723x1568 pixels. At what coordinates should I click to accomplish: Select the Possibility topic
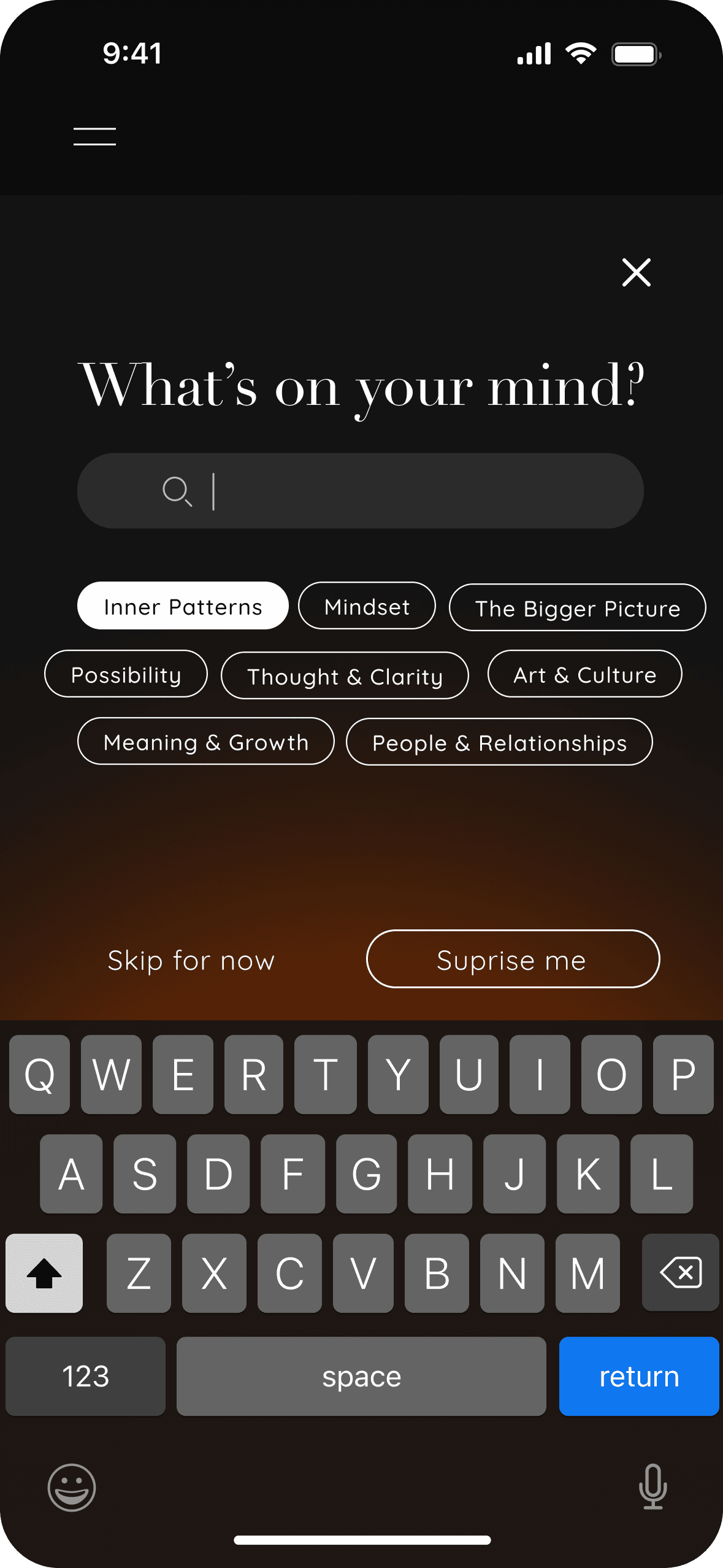(x=126, y=674)
